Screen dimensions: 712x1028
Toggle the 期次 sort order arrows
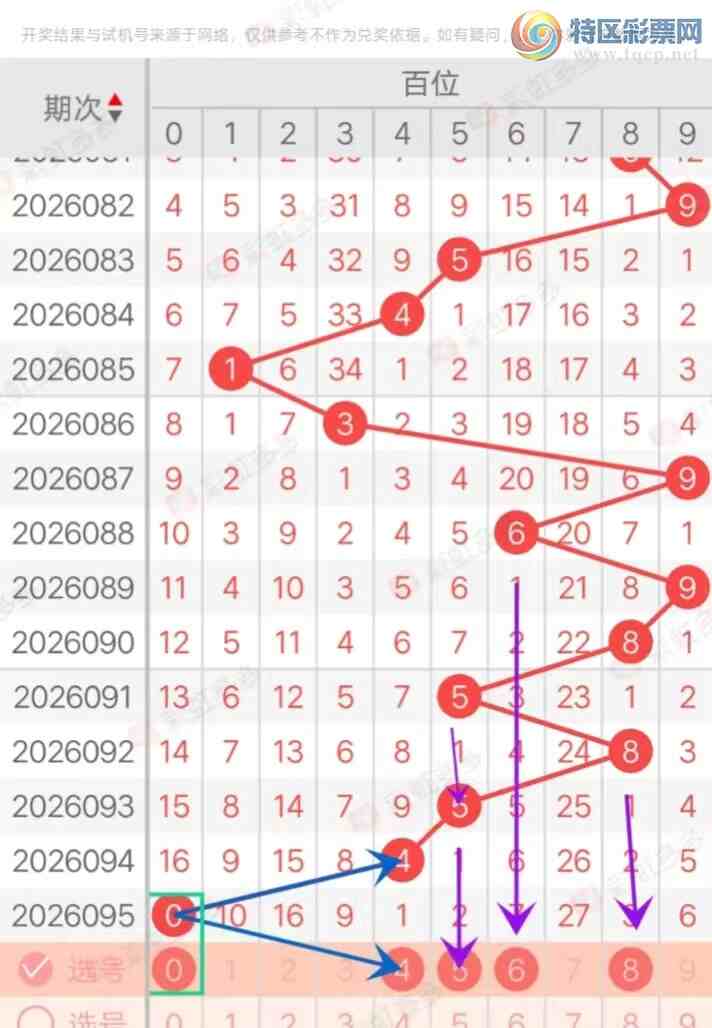pyautogui.click(x=115, y=108)
